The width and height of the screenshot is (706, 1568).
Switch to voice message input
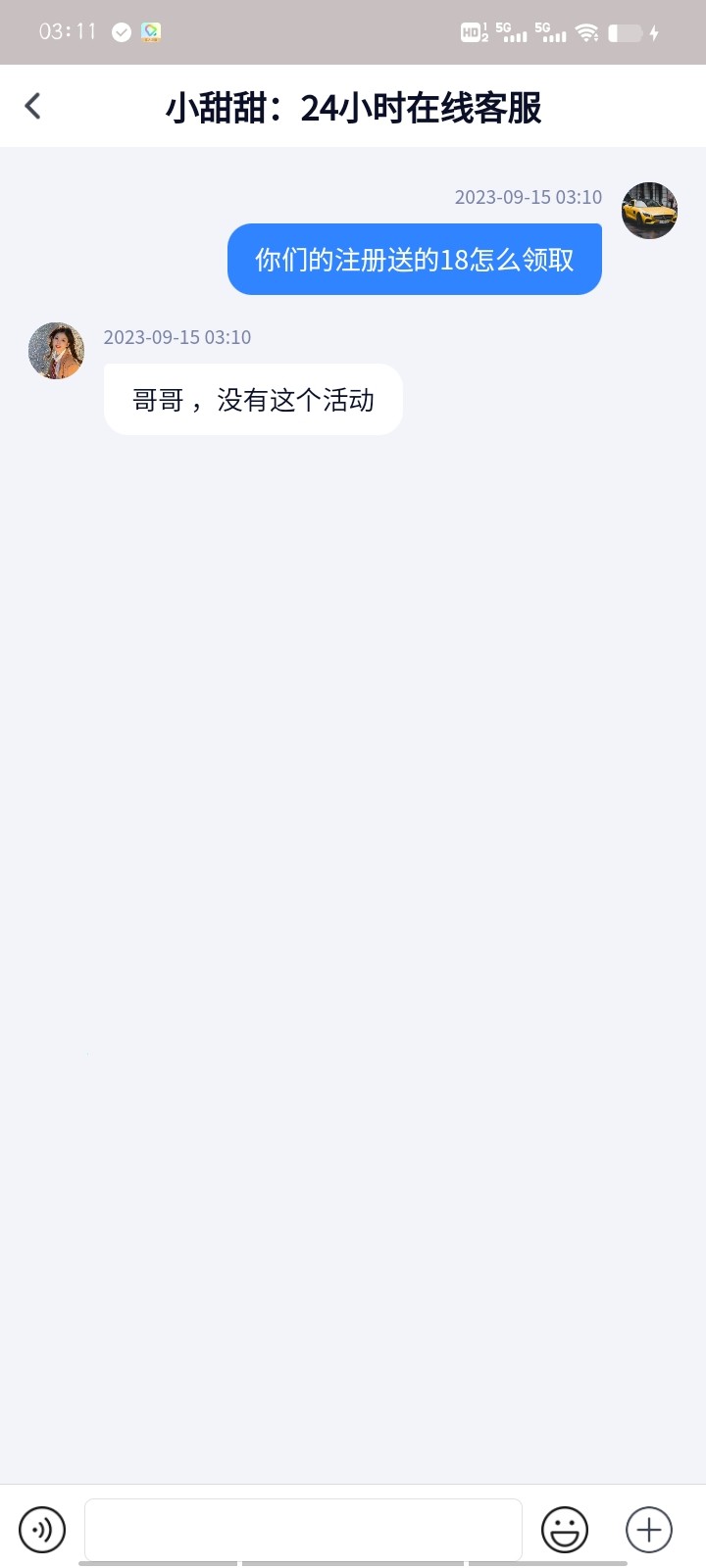point(42,1530)
